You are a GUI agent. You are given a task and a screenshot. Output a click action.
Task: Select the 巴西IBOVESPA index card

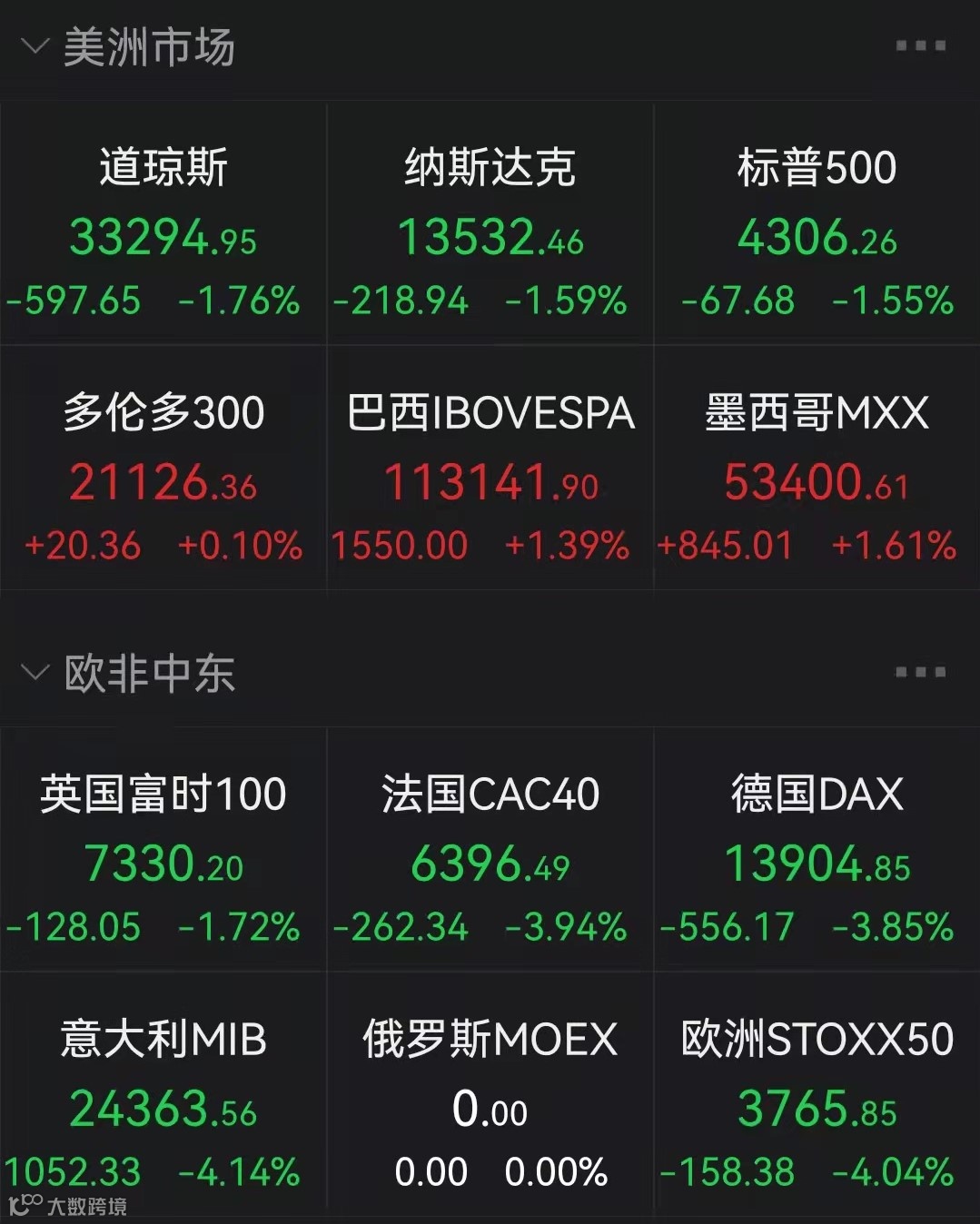coord(490,469)
